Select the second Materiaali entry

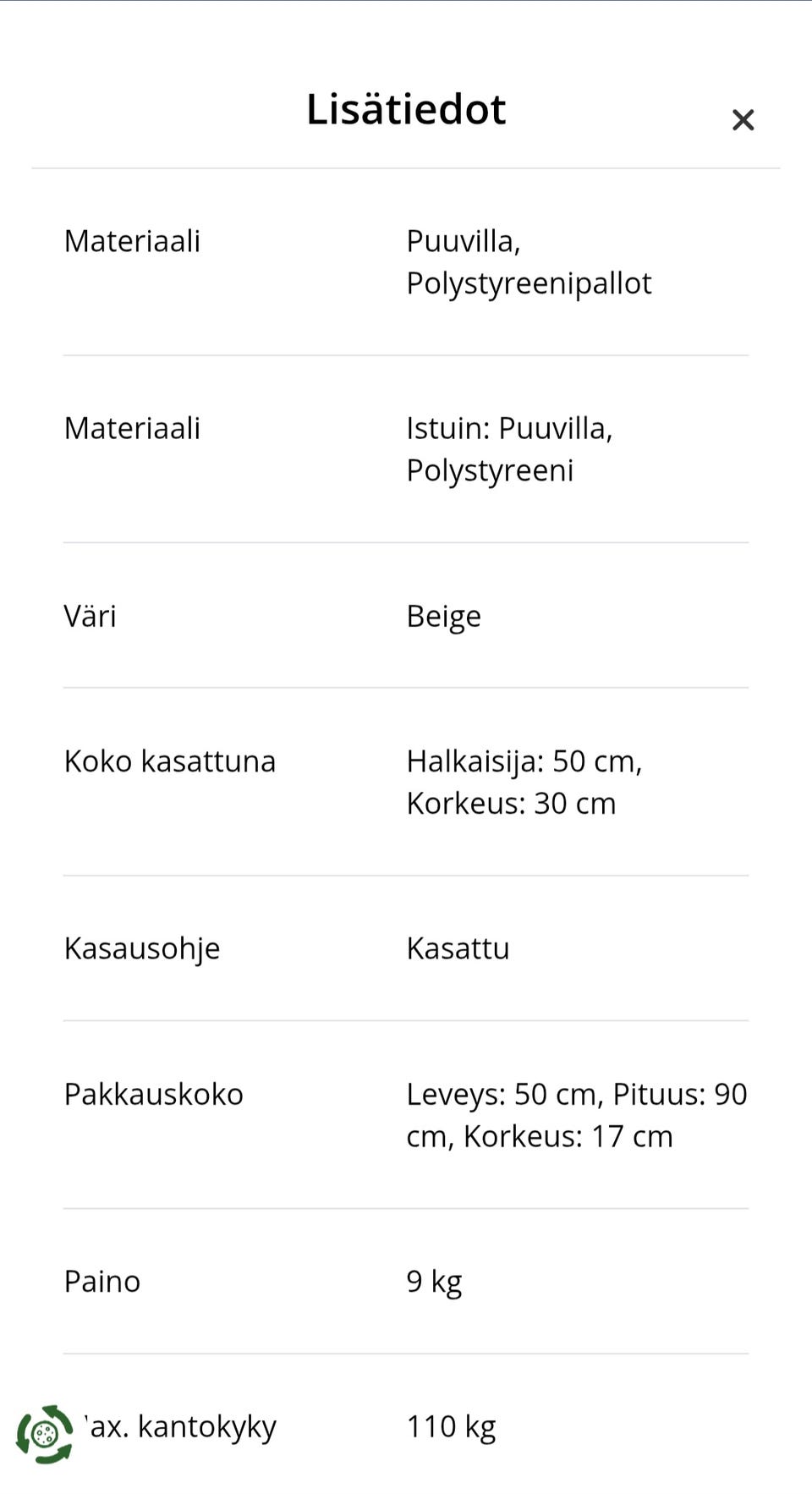[132, 429]
